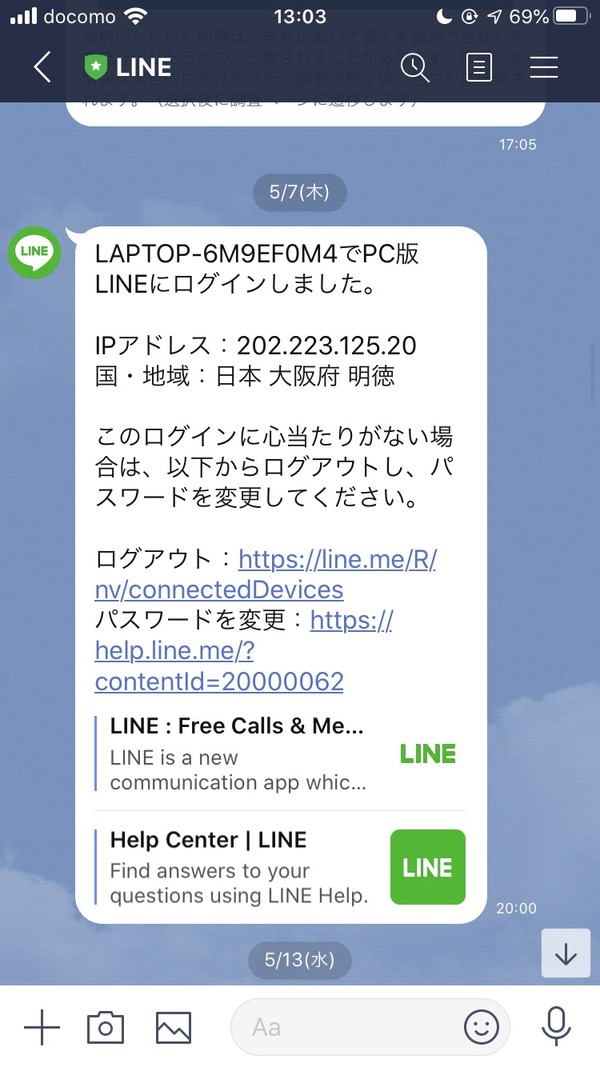This screenshot has height=1067, width=600.
Task: Tap the microphone to record voice message
Action: 556,1027
